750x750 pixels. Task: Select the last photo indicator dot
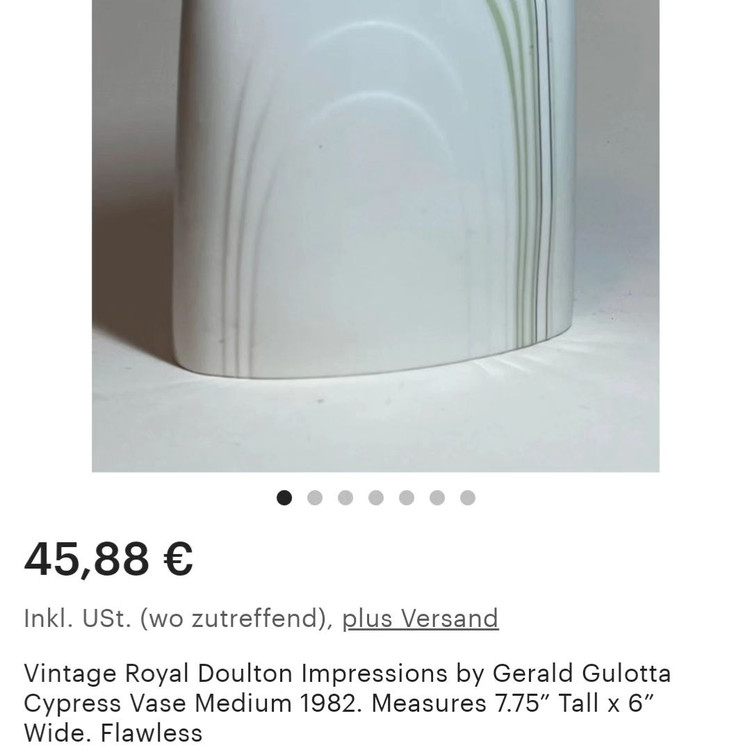coord(467,498)
